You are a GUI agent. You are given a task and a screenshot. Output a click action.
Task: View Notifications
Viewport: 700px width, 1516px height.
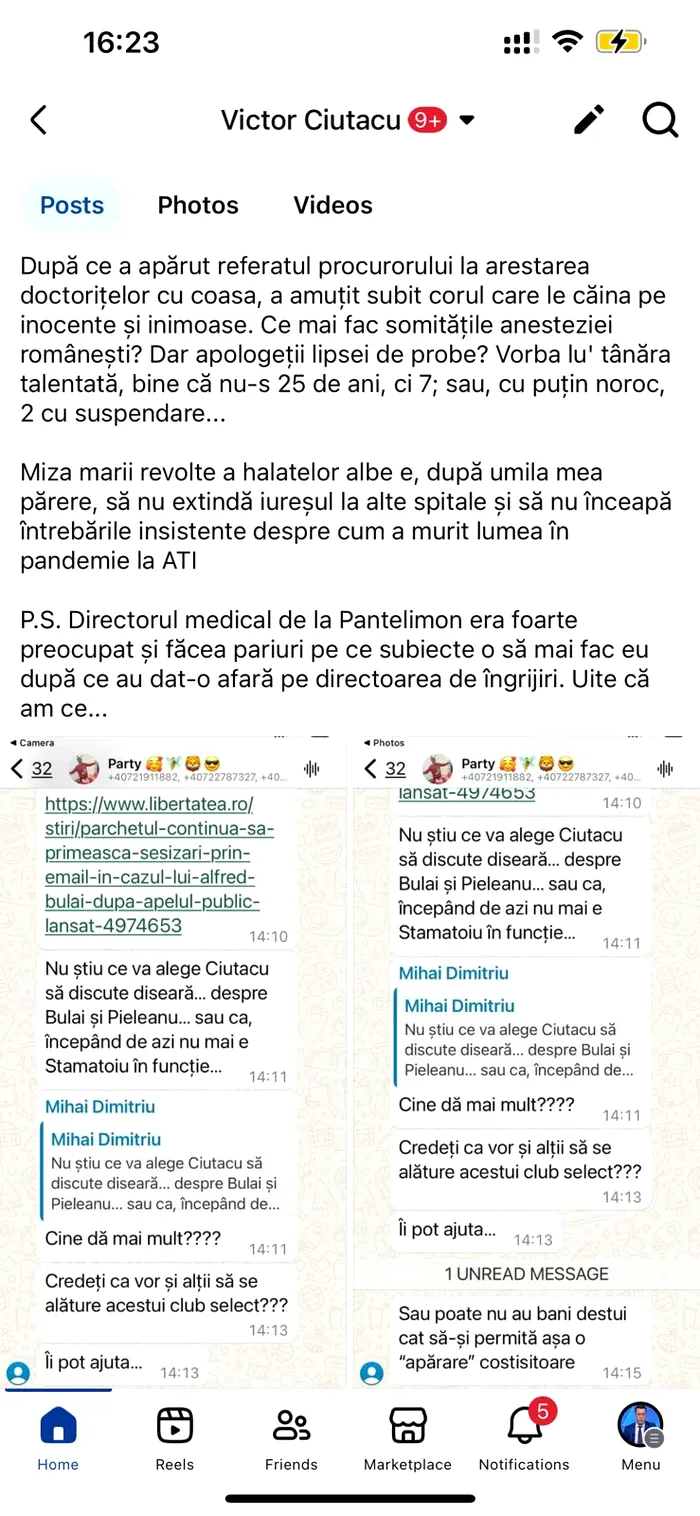tap(524, 1438)
